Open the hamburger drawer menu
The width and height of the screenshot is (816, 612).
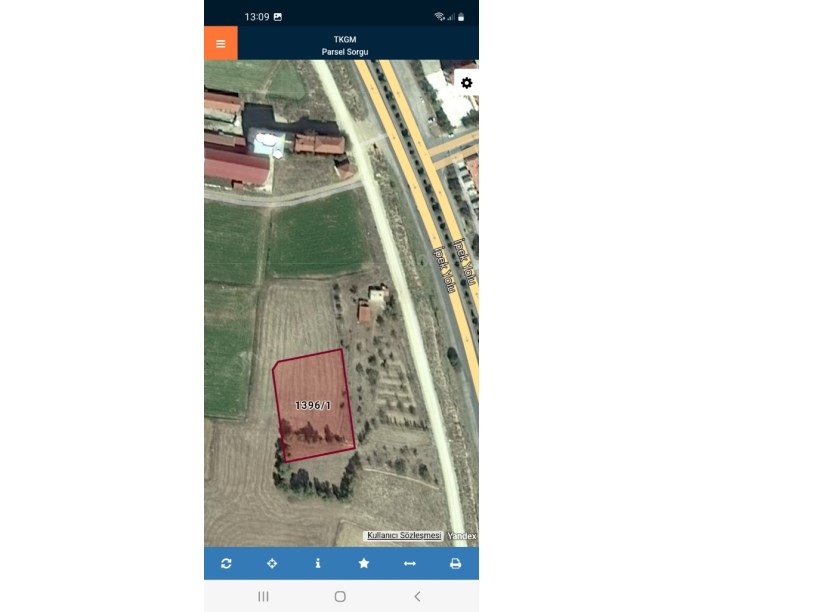(x=220, y=43)
